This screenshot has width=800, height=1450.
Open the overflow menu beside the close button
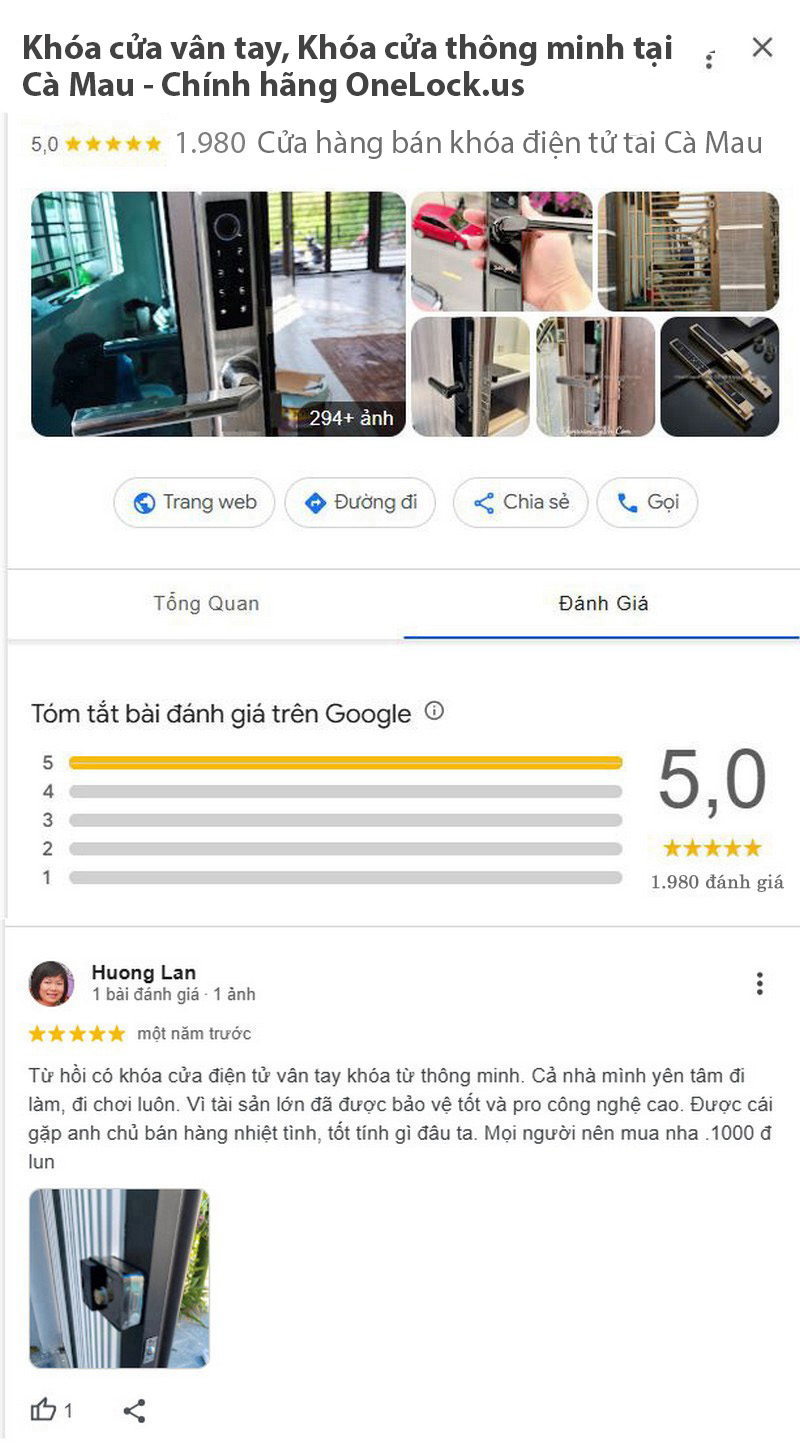[709, 60]
